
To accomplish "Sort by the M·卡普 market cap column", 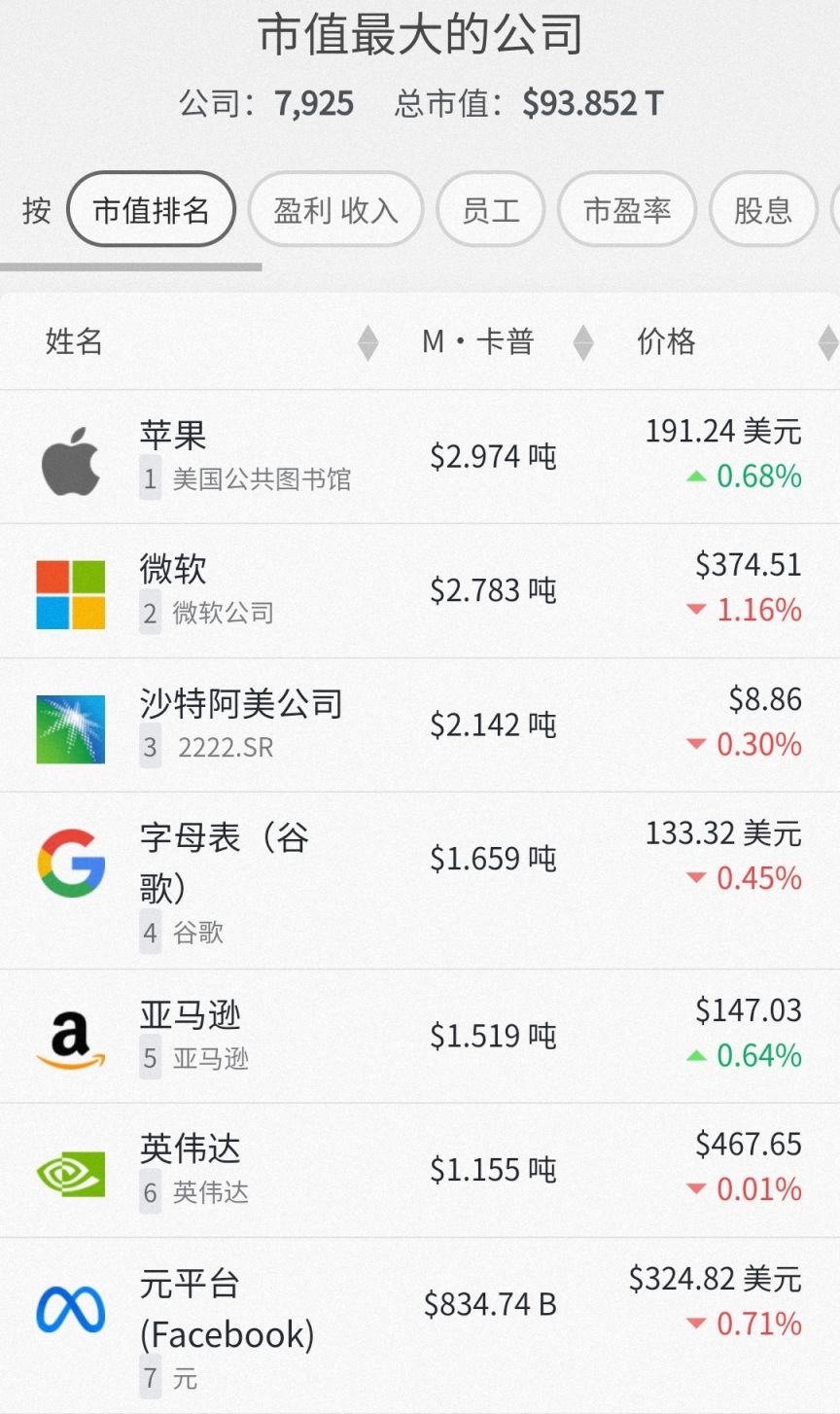I will coord(506,341).
